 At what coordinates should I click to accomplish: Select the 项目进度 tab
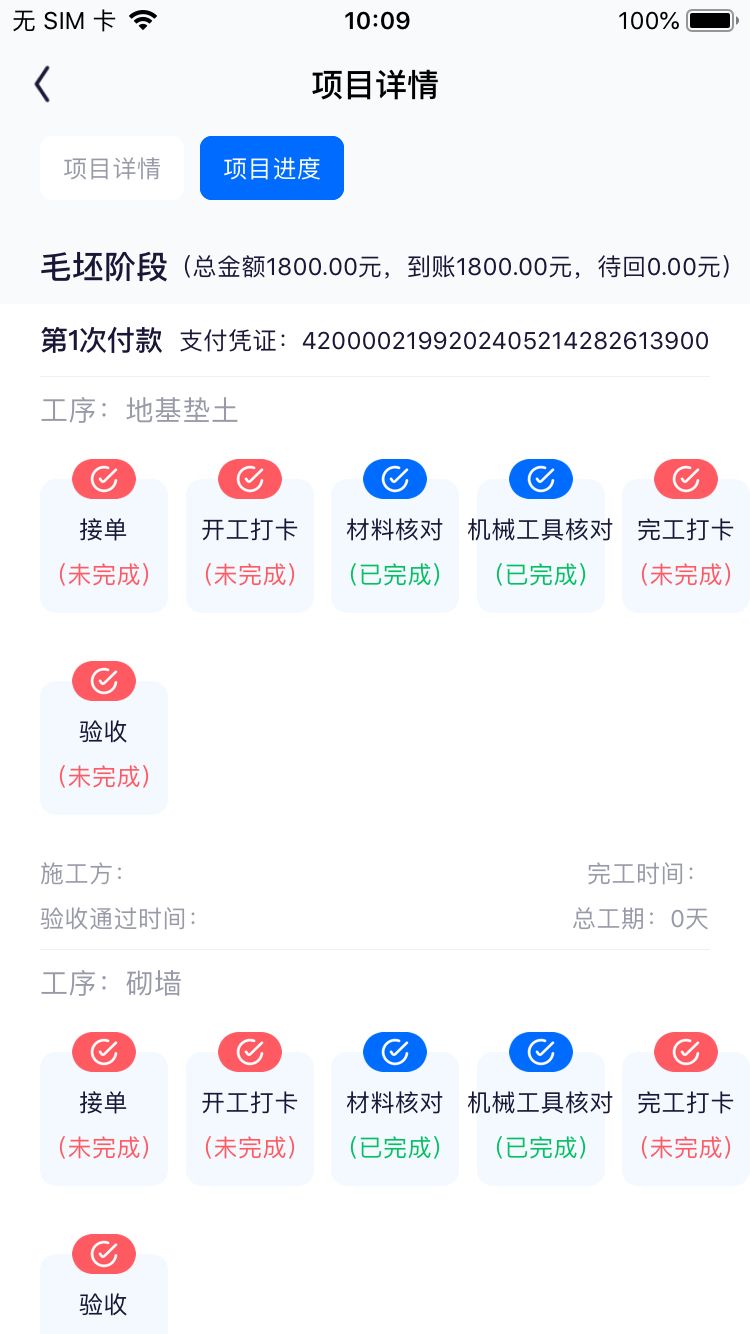(272, 168)
